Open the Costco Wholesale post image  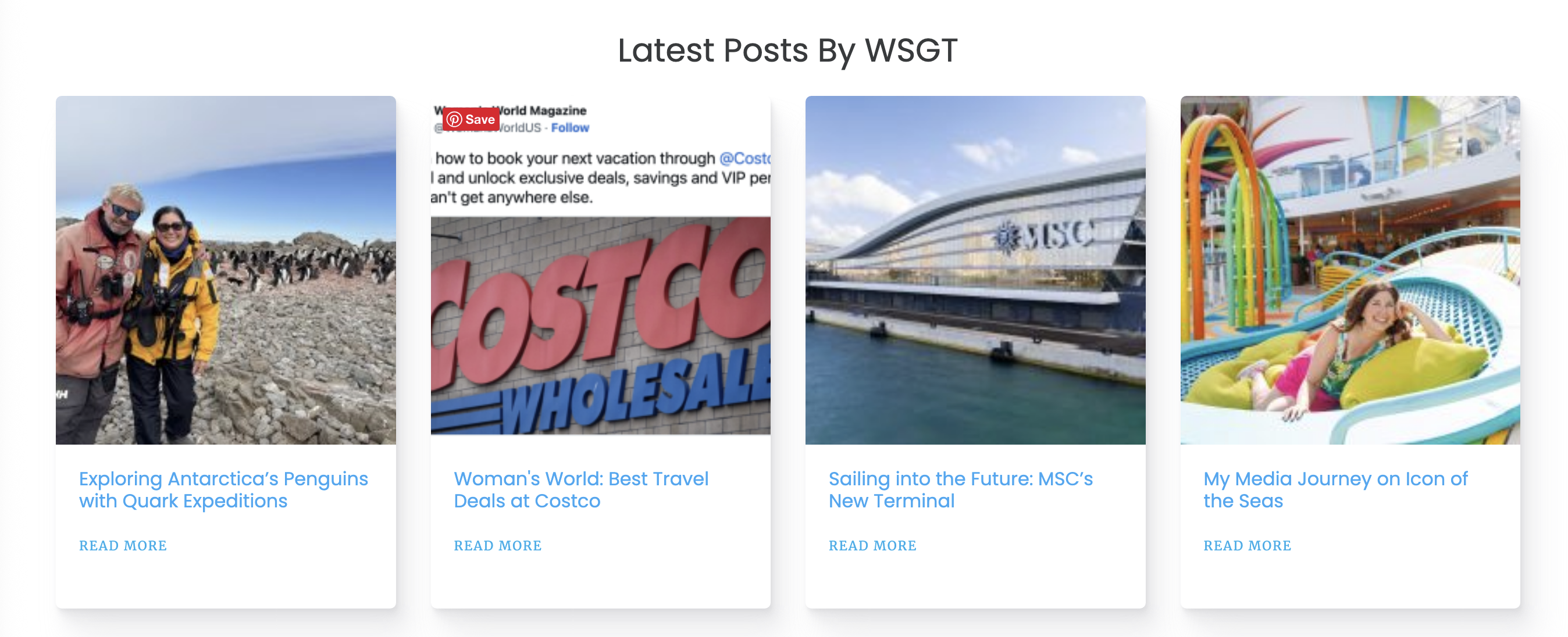click(x=600, y=304)
